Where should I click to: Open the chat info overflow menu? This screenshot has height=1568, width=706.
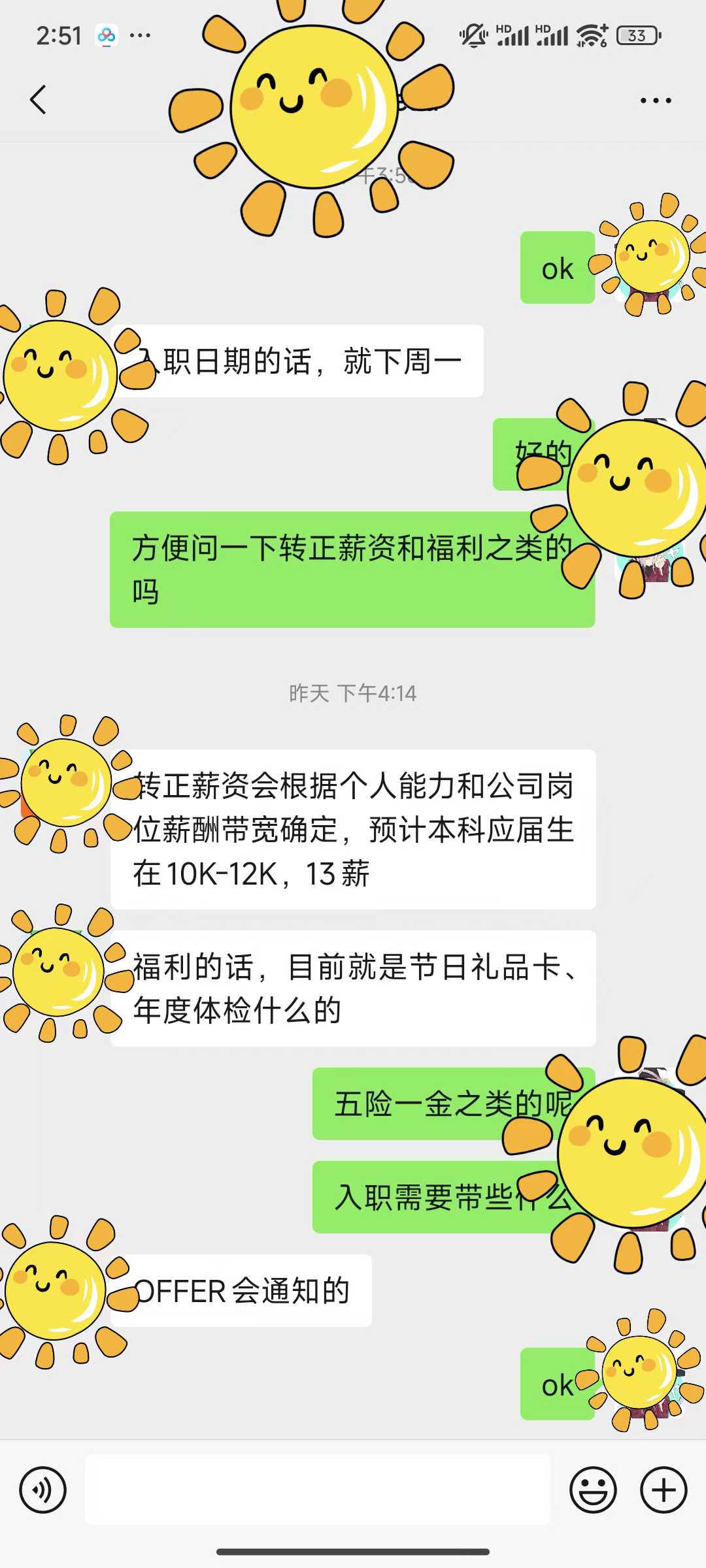click(x=655, y=101)
